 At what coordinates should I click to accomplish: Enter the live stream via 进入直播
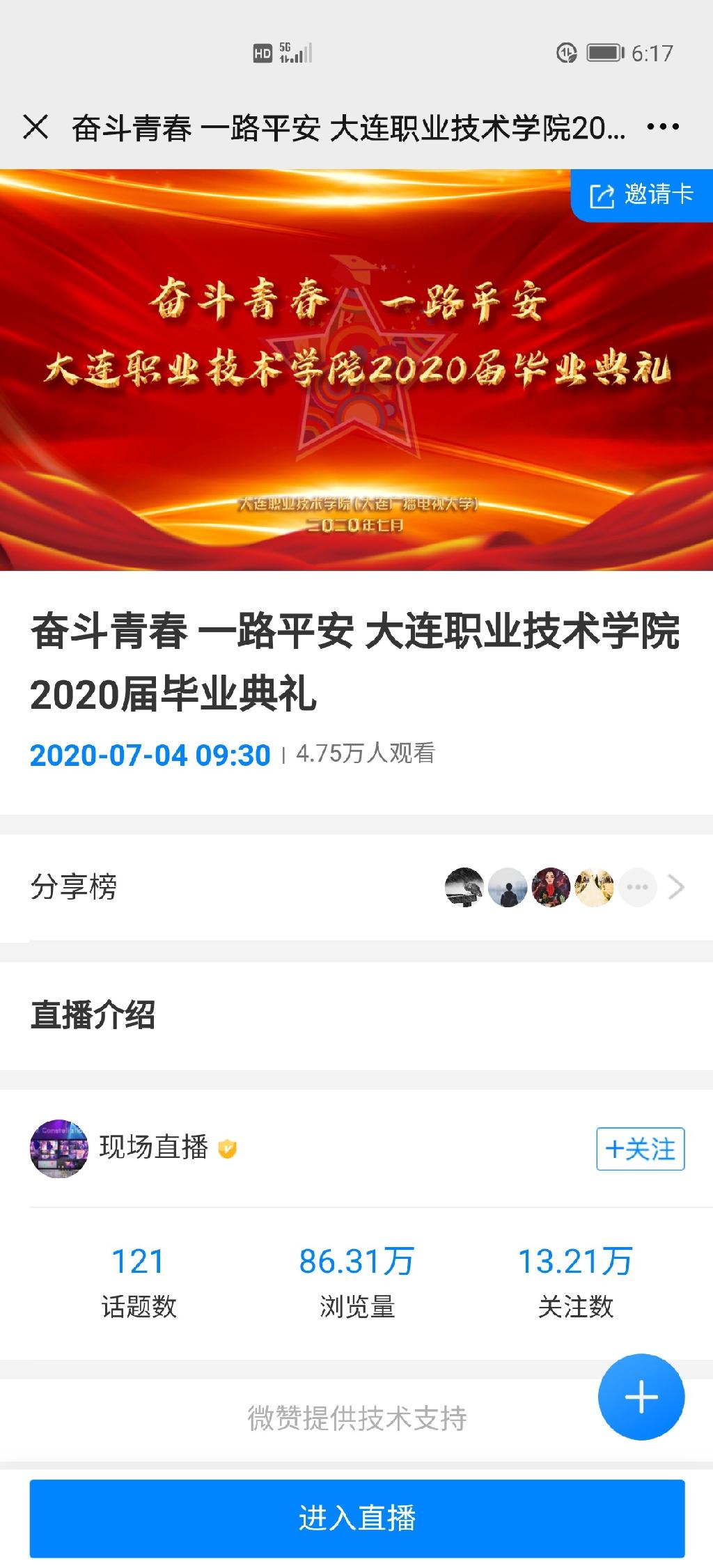pyautogui.click(x=356, y=1518)
